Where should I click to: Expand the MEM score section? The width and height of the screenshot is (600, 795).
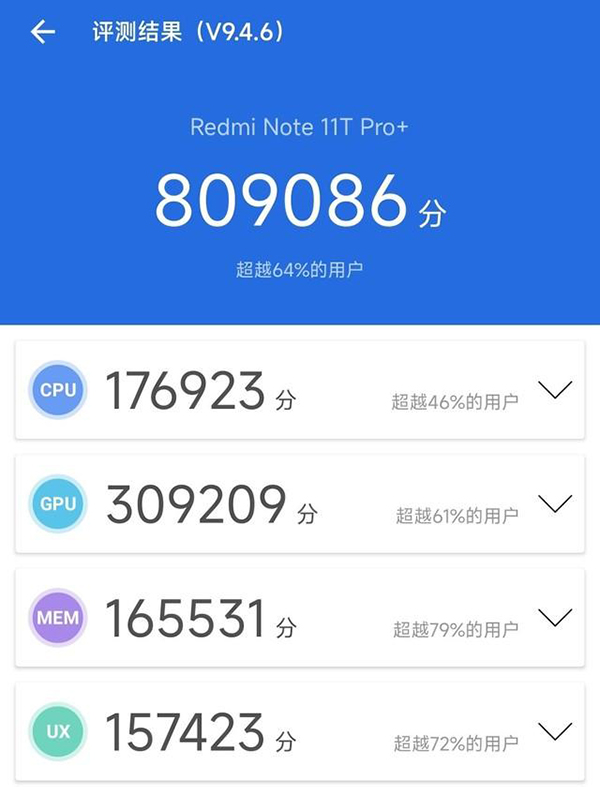pos(554,617)
